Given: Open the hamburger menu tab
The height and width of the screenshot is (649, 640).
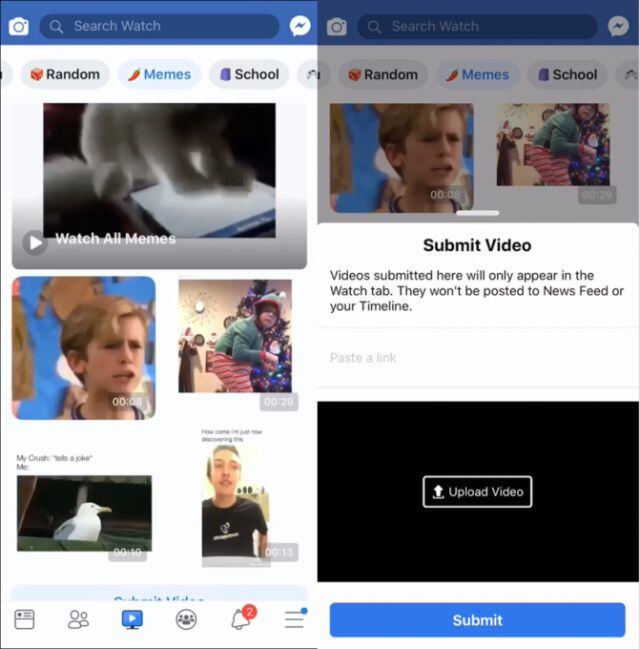Looking at the screenshot, I should point(294,619).
